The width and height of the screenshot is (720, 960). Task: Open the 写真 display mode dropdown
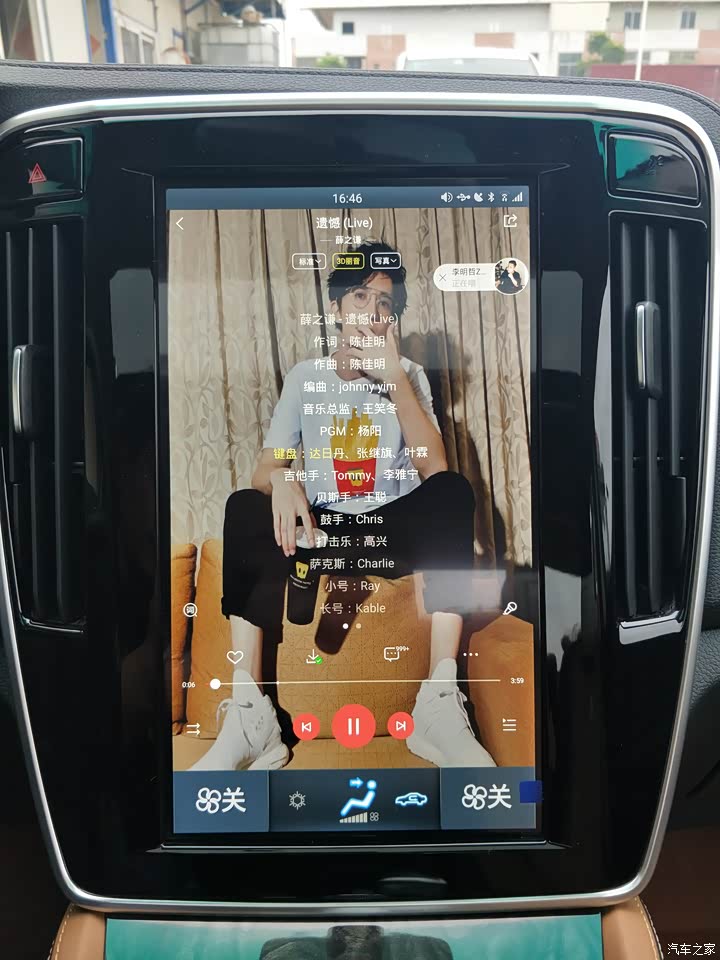coord(385,261)
